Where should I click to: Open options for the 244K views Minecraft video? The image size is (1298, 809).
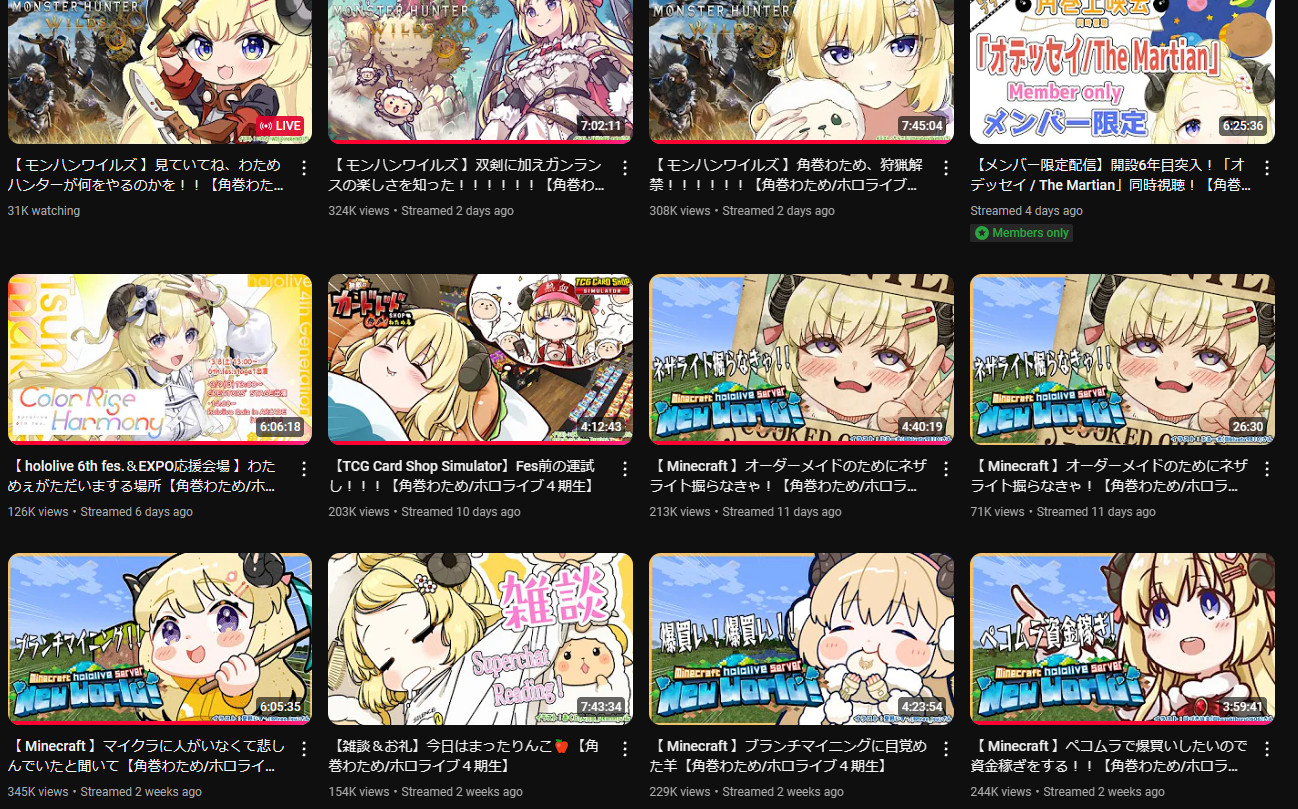(x=1267, y=749)
